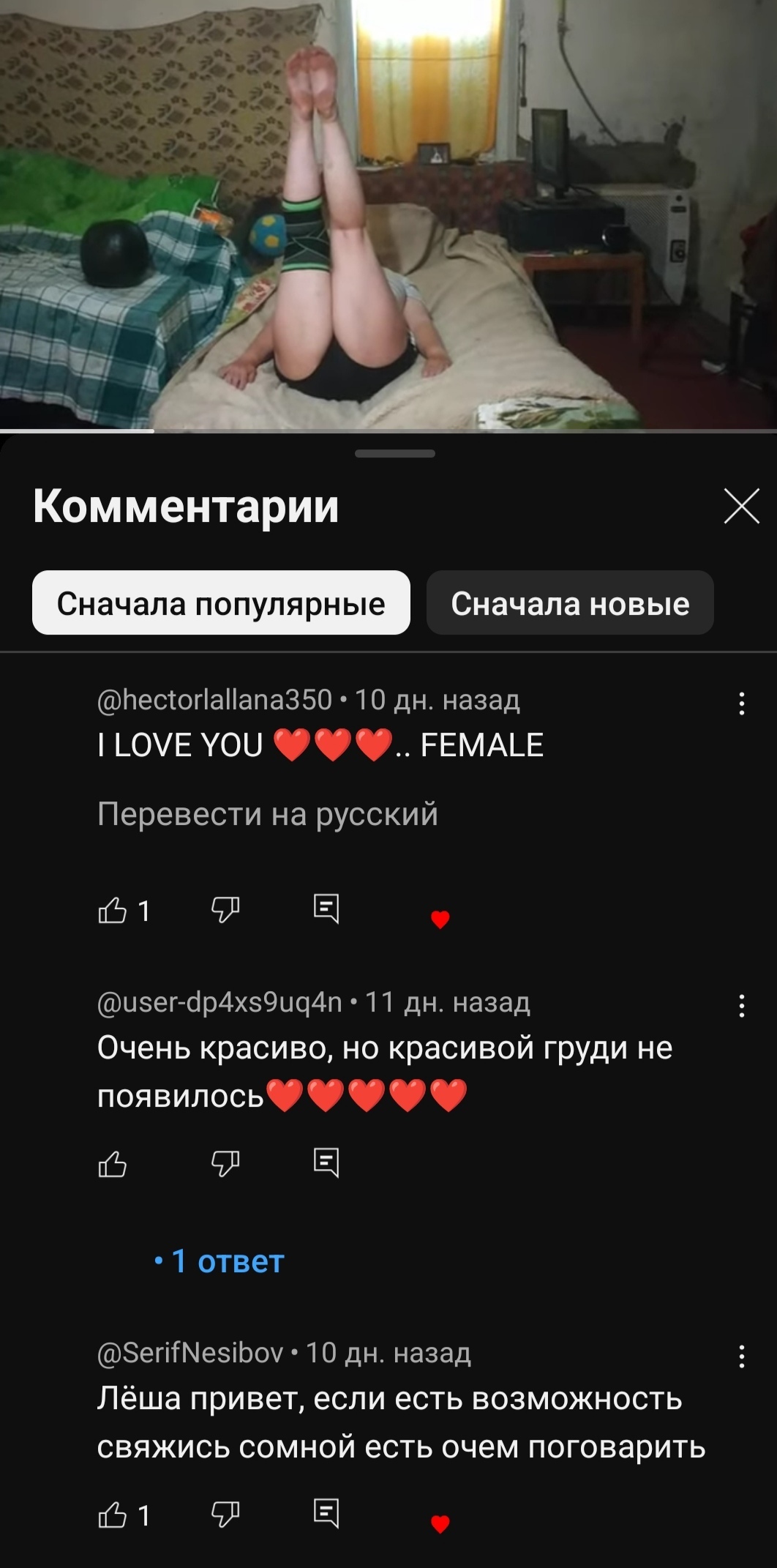Open overflow menu for hectorlallana350's comment
The height and width of the screenshot is (1568, 777).
[x=742, y=703]
